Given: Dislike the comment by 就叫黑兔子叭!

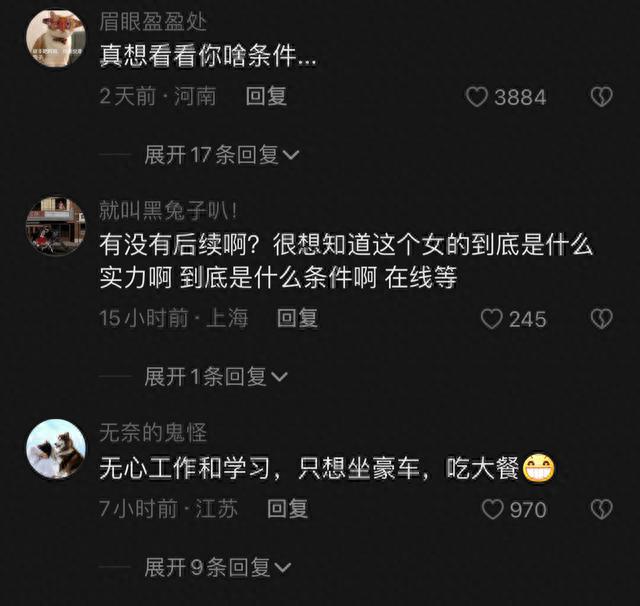Looking at the screenshot, I should click(x=600, y=319).
